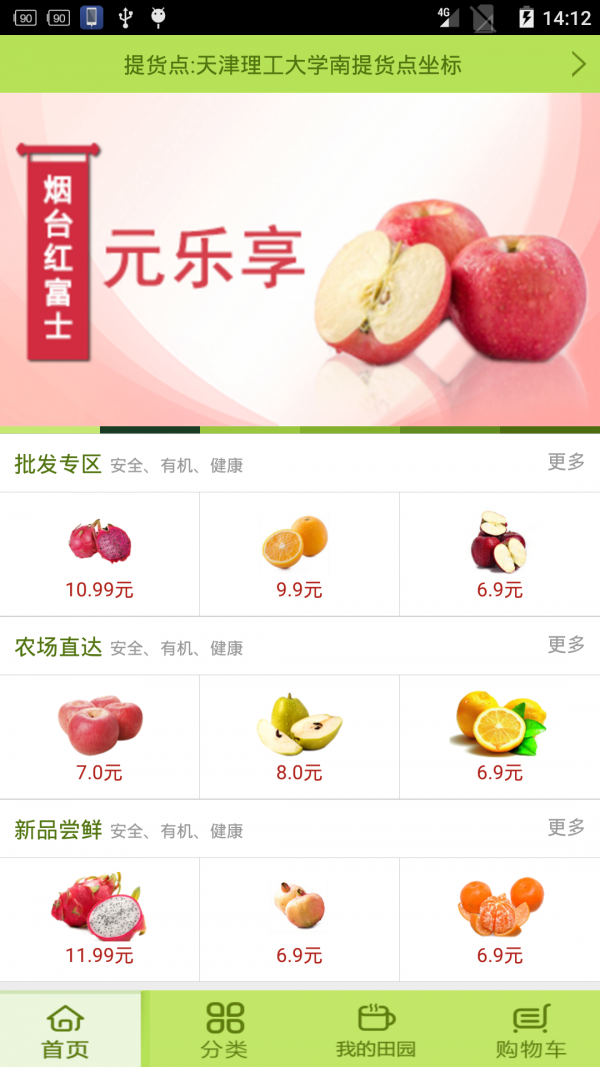Viewport: 600px width, 1067px height.
Task: View the 11.99元 white dragon fruit
Action: coord(99,920)
